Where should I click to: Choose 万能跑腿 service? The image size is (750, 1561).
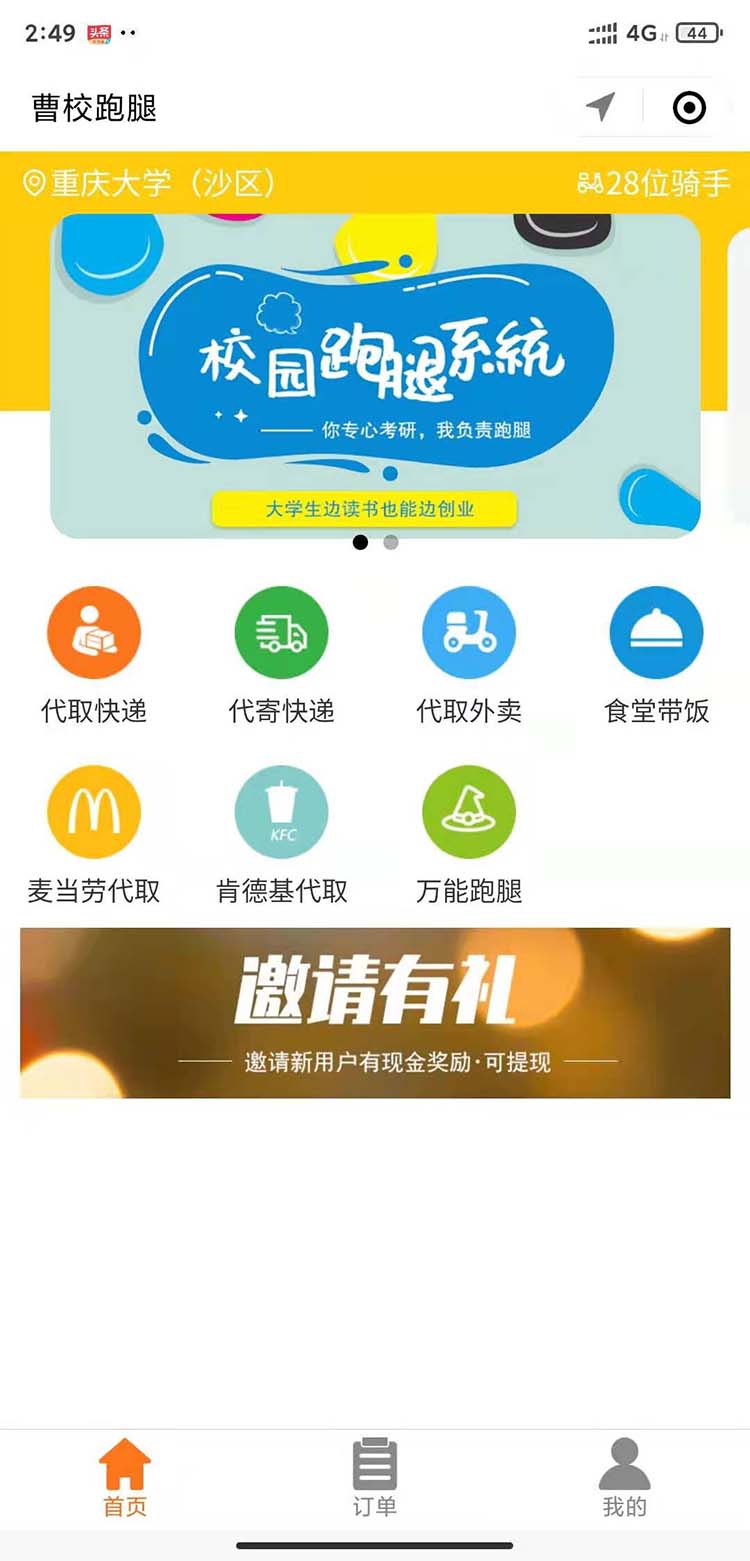[469, 835]
